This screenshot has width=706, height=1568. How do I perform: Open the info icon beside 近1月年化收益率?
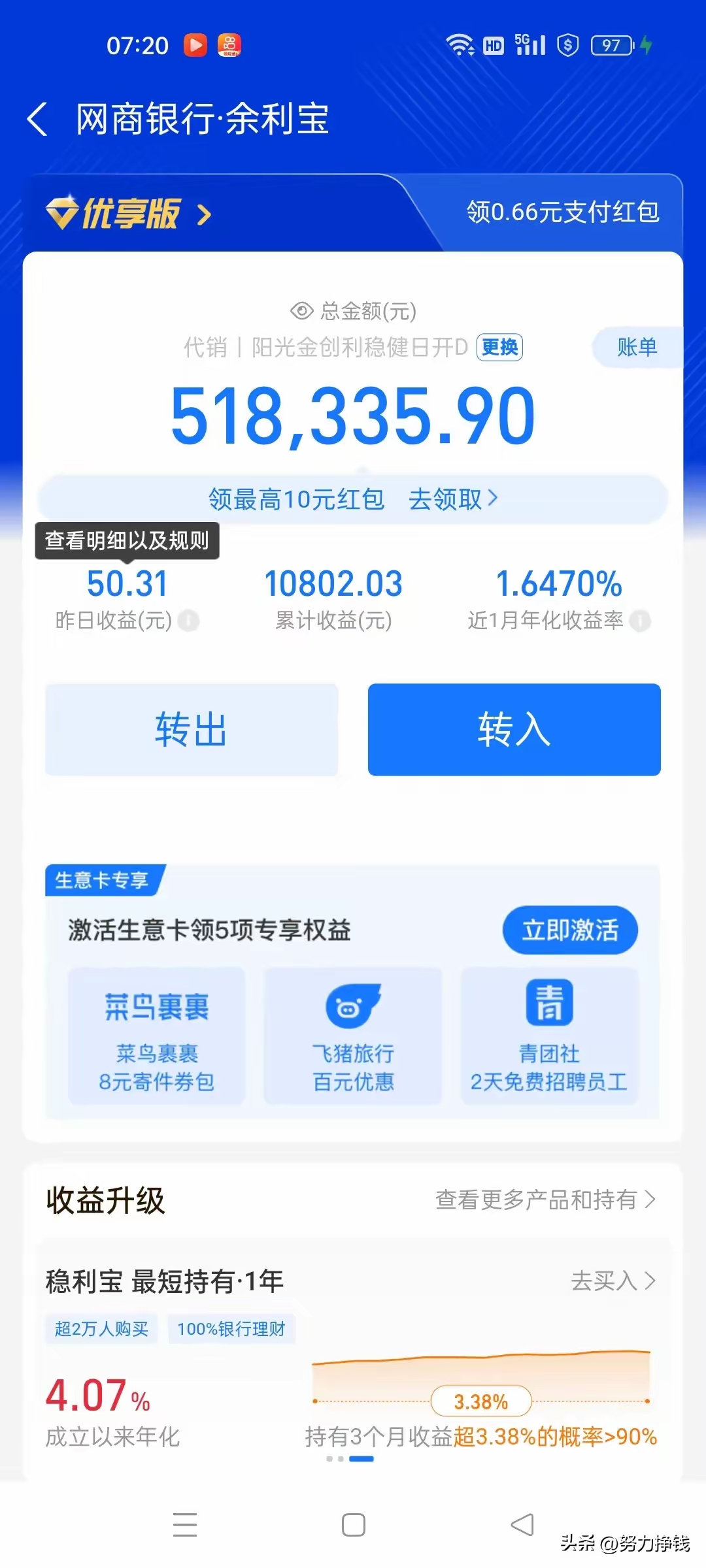tap(640, 620)
